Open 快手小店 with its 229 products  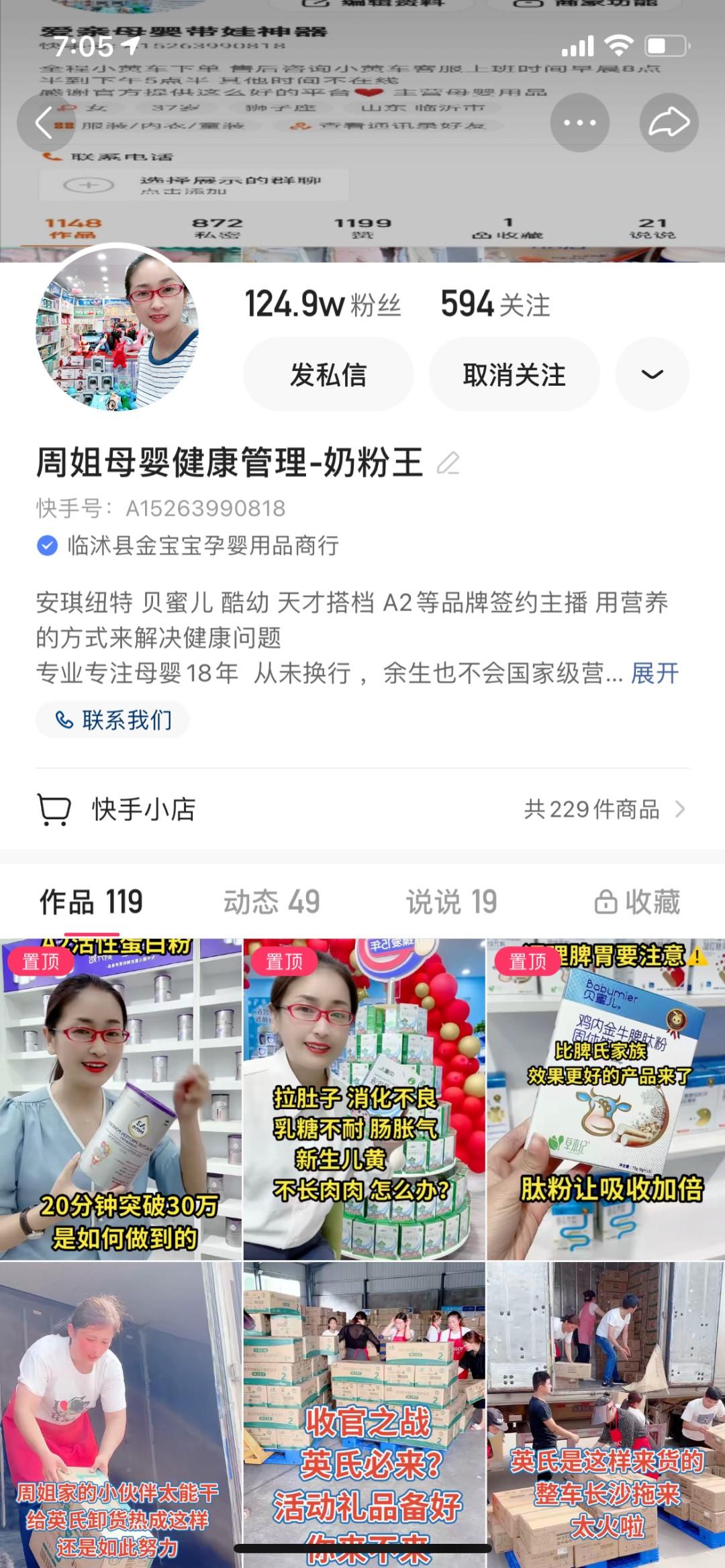click(362, 809)
